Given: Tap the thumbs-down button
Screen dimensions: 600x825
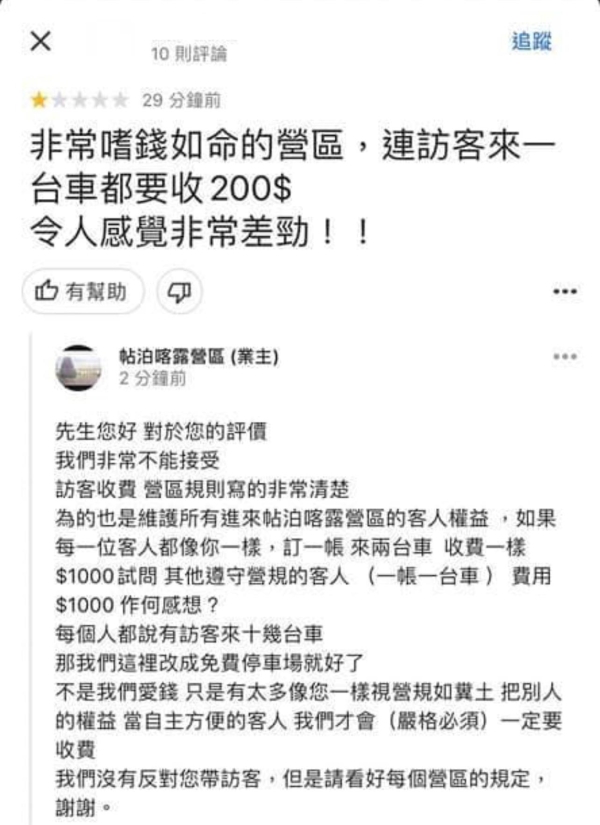Looking at the screenshot, I should [x=179, y=291].
